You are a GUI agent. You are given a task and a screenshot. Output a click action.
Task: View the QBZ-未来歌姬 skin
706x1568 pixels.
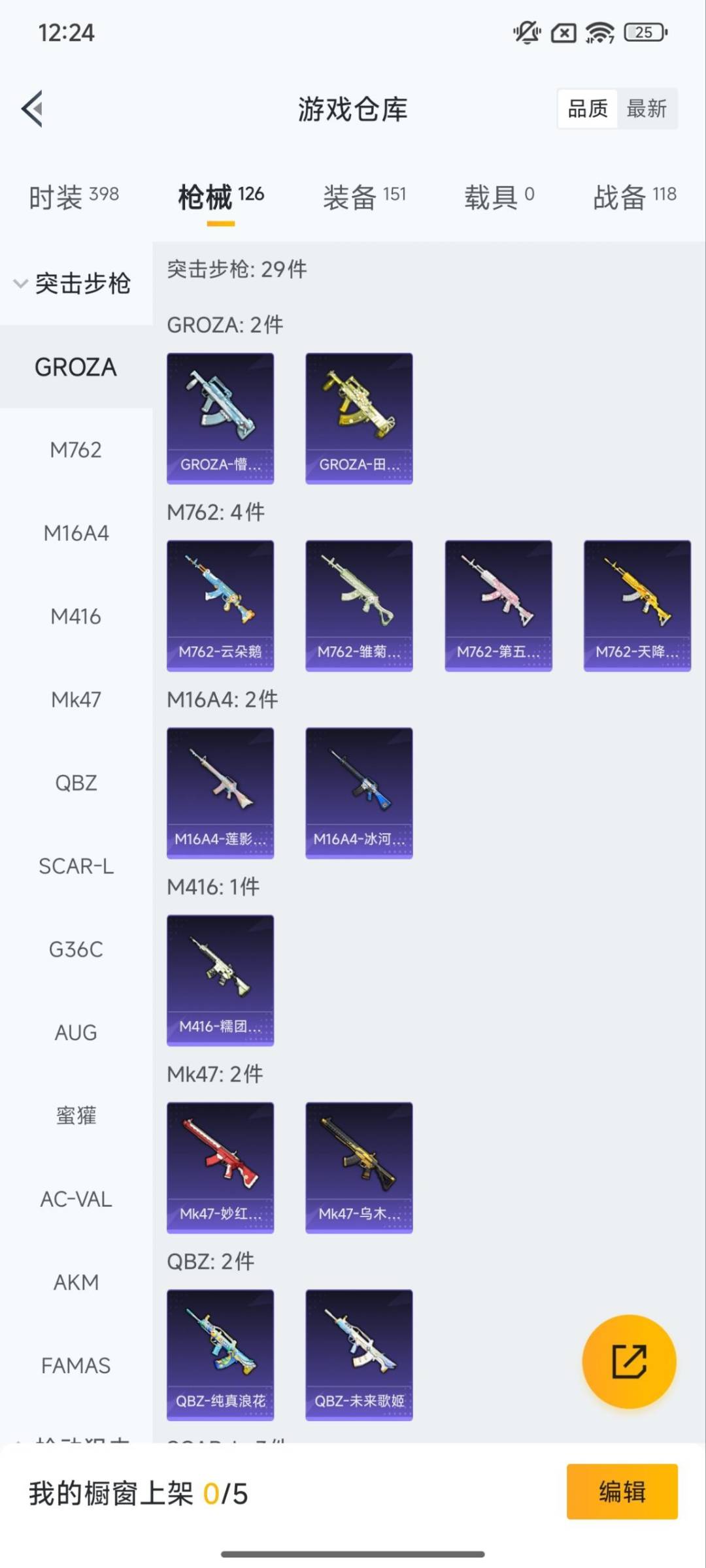click(359, 1354)
